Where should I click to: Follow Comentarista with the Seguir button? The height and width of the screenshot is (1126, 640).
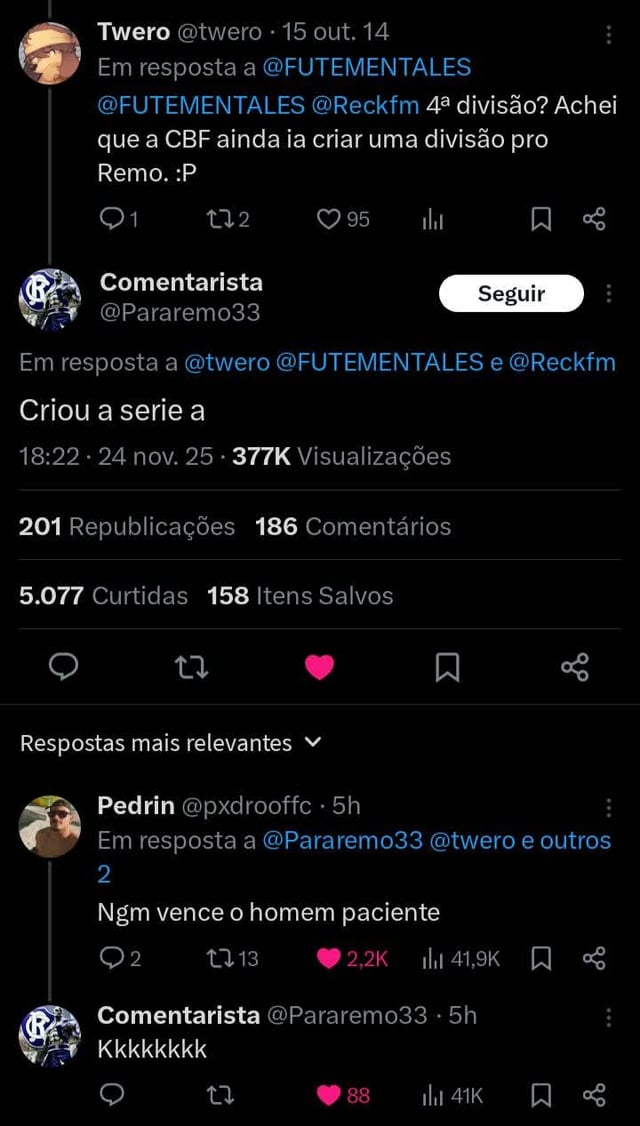click(510, 293)
